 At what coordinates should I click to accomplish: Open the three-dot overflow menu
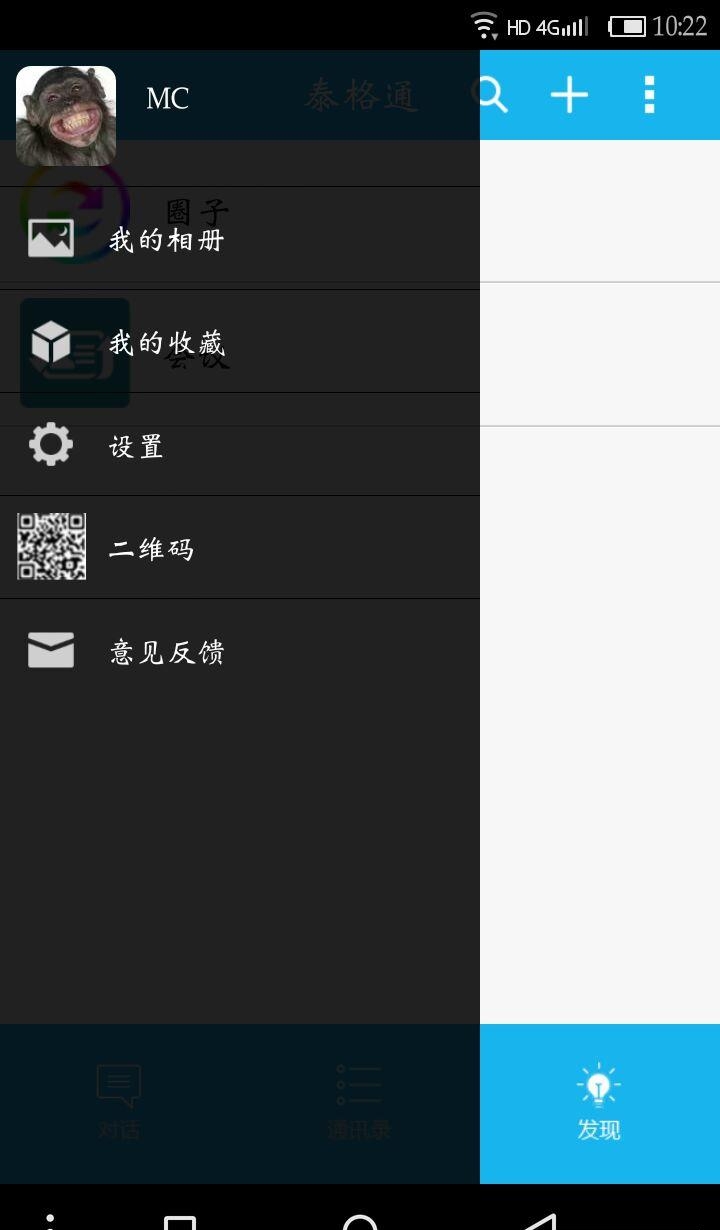tap(649, 95)
